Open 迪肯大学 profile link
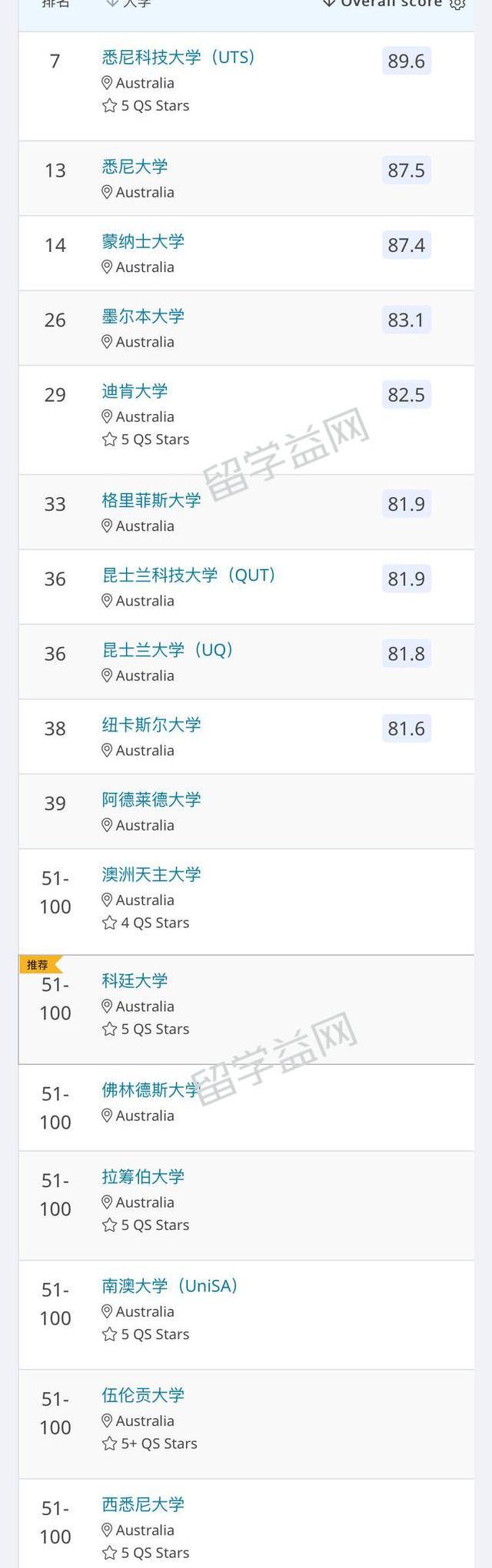This screenshot has width=492, height=1568. pyautogui.click(x=135, y=391)
